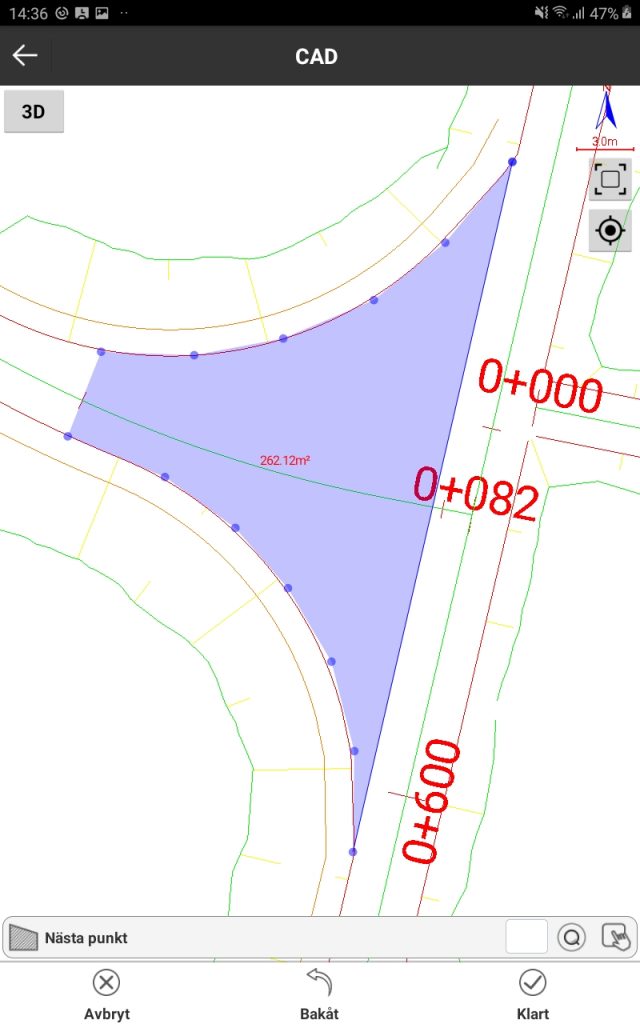The height and width of the screenshot is (1024, 640).
Task: Open the circular snap tool icon
Action: click(x=572, y=937)
